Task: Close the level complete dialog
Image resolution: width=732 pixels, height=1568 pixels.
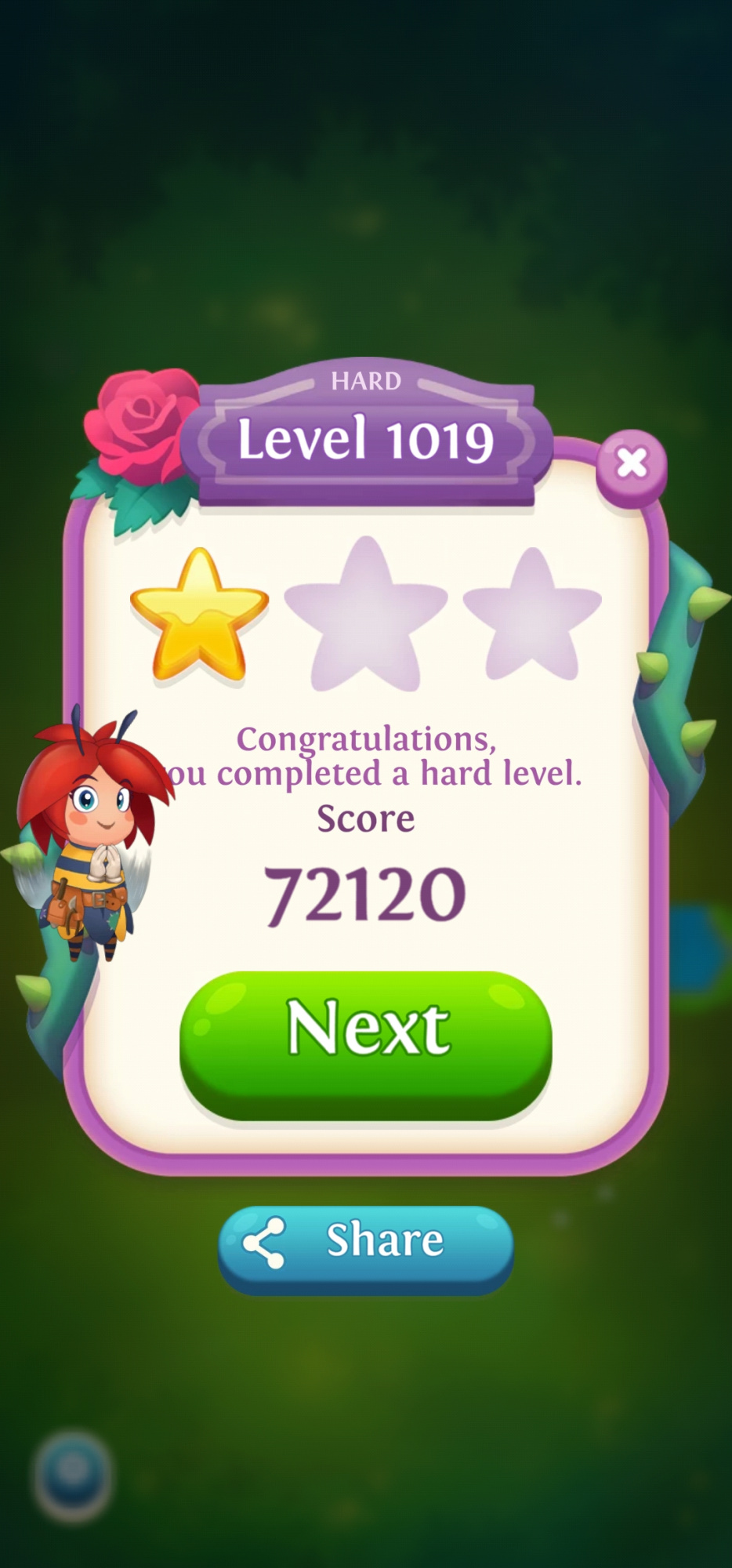Action: 632,463
